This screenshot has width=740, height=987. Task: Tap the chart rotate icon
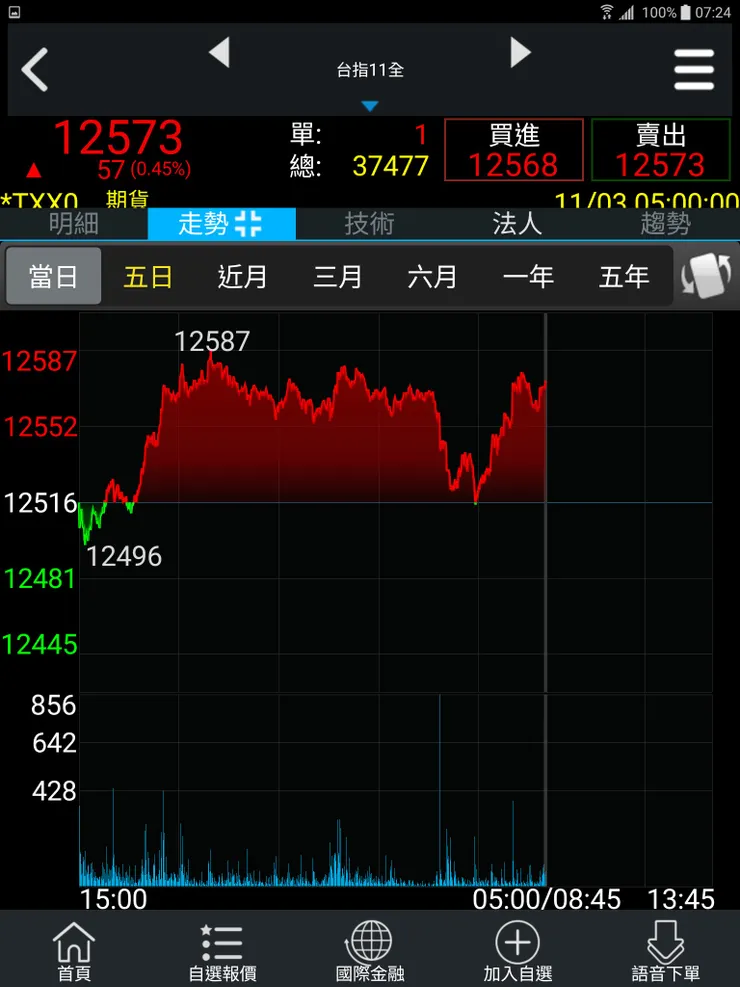tap(707, 277)
